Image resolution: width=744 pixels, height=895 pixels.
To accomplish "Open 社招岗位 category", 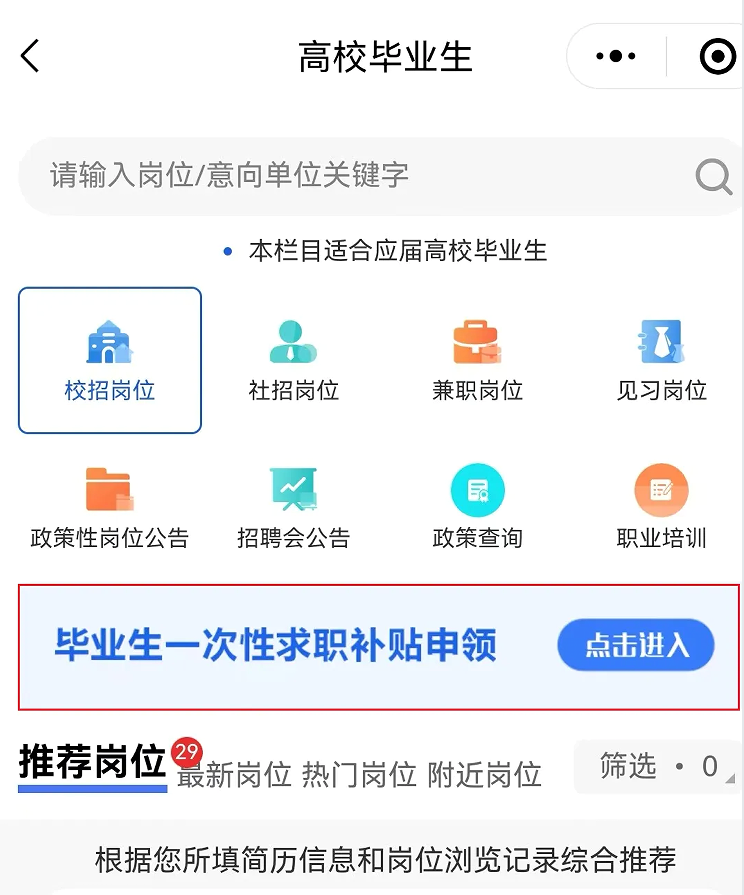I will click(293, 361).
